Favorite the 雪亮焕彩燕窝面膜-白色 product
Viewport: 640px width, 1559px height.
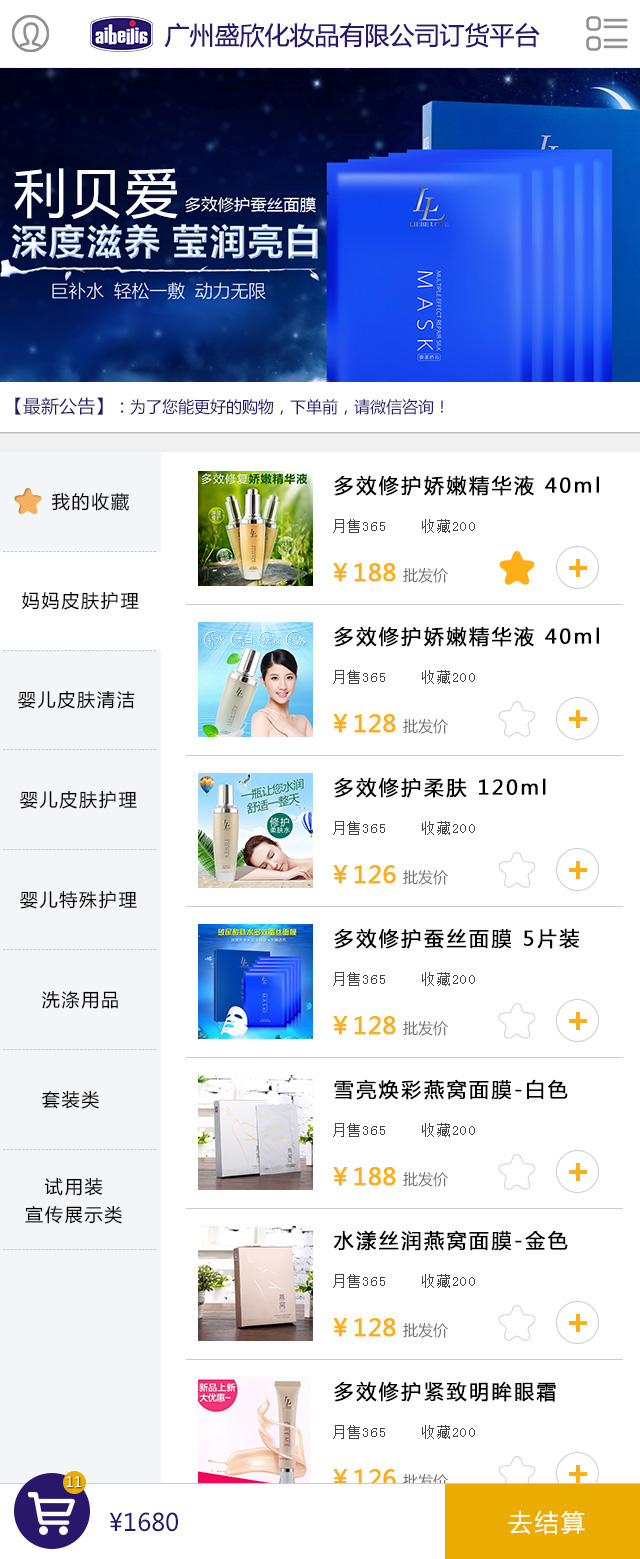(x=517, y=1173)
